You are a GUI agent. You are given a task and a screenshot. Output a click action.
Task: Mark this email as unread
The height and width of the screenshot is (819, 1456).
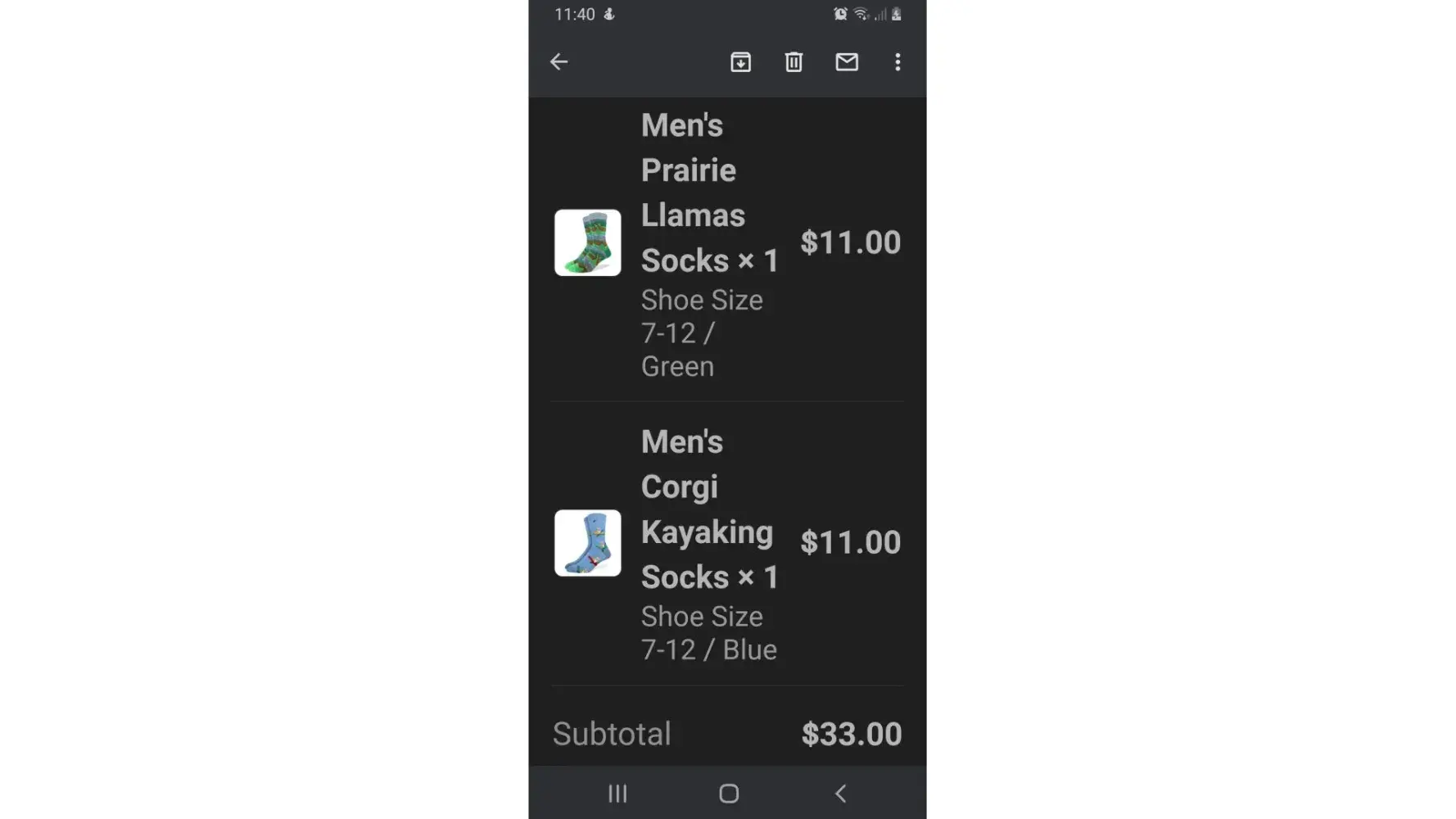tap(847, 62)
